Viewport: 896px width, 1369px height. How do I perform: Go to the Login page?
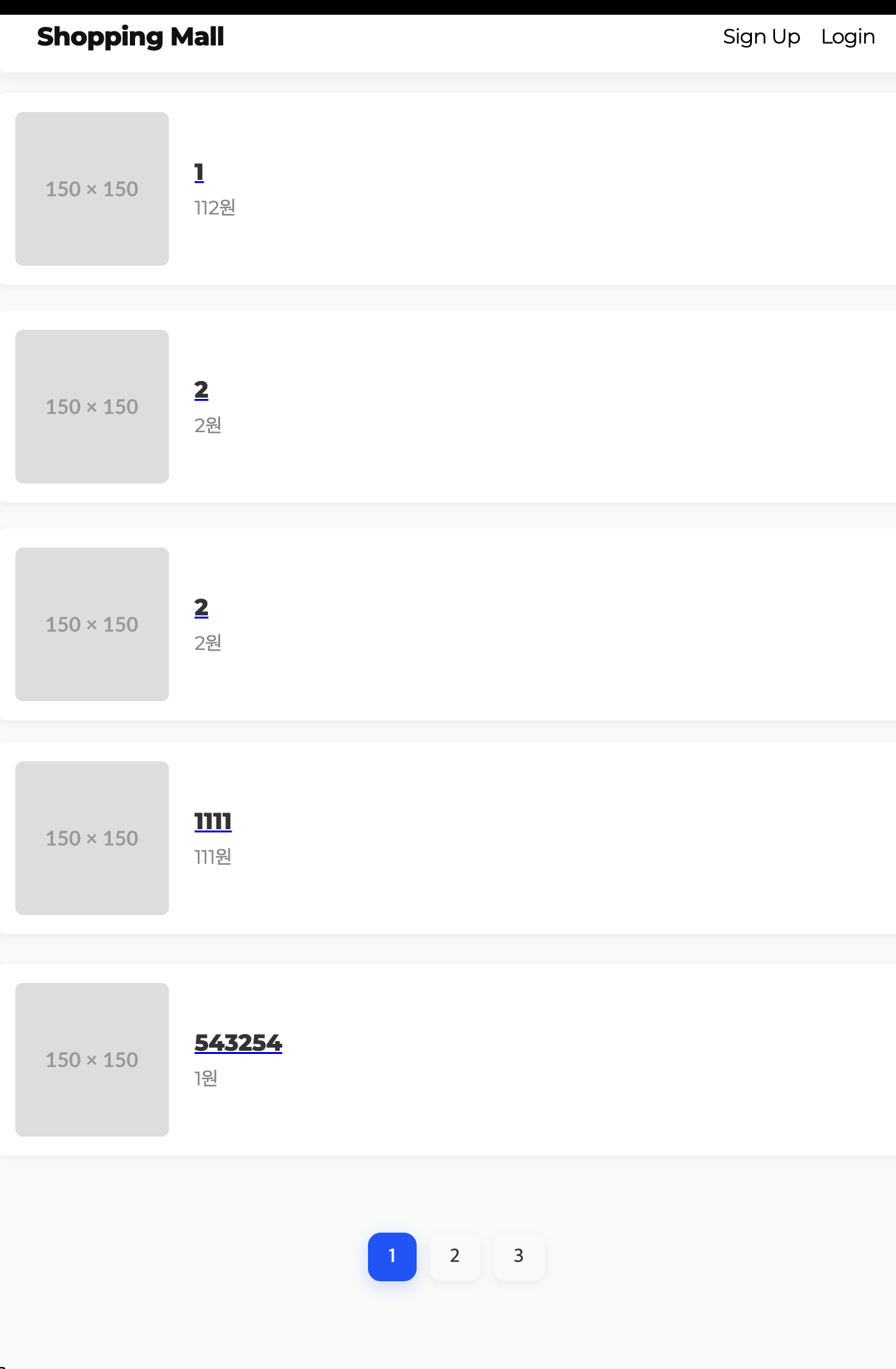click(x=847, y=37)
